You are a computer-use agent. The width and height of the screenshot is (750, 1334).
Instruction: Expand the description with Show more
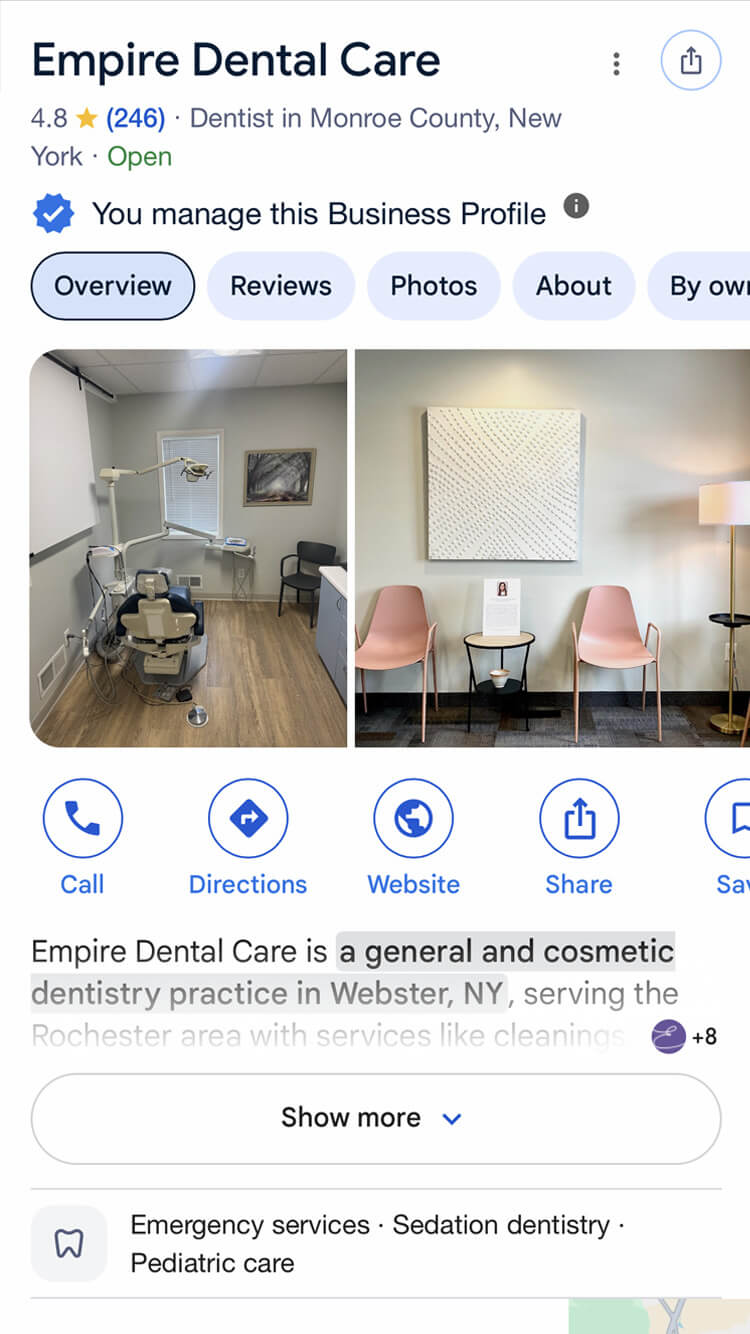coord(375,1118)
